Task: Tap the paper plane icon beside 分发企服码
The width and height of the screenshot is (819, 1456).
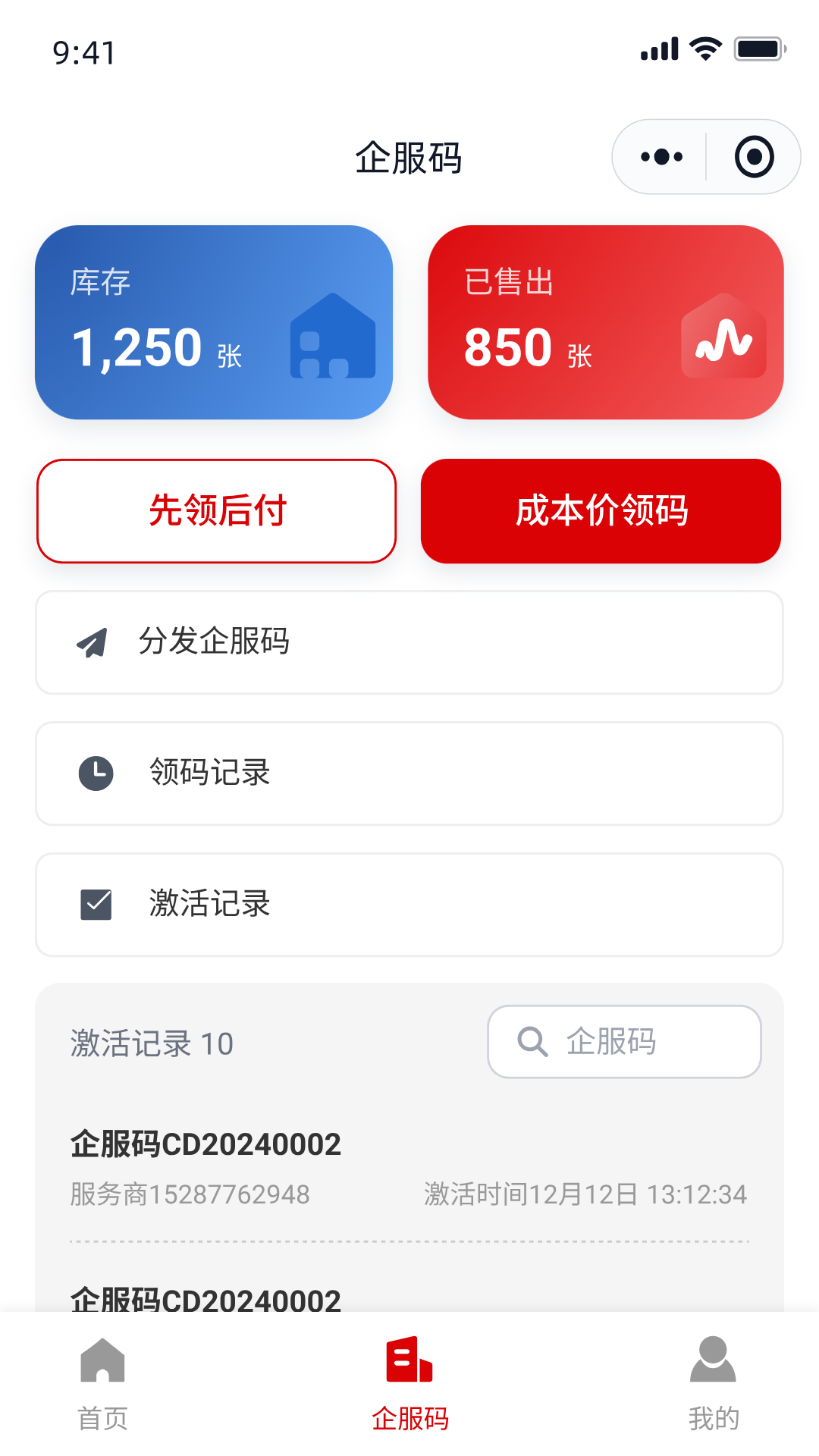Action: click(93, 642)
